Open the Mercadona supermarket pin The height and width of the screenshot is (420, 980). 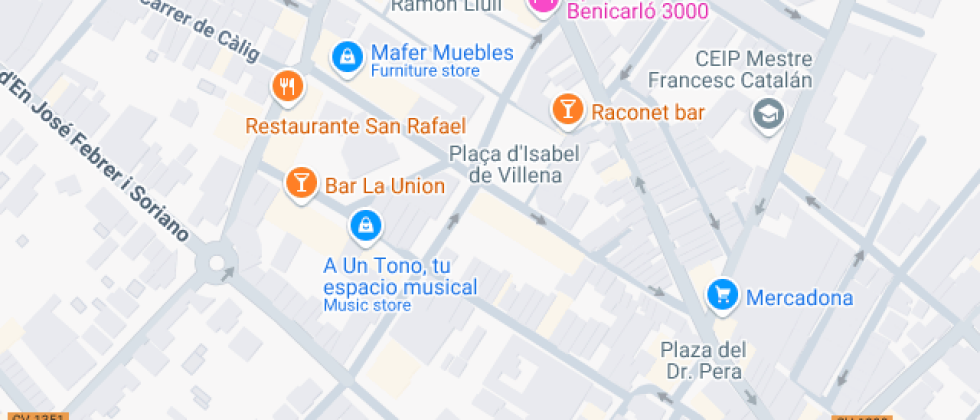point(722,295)
